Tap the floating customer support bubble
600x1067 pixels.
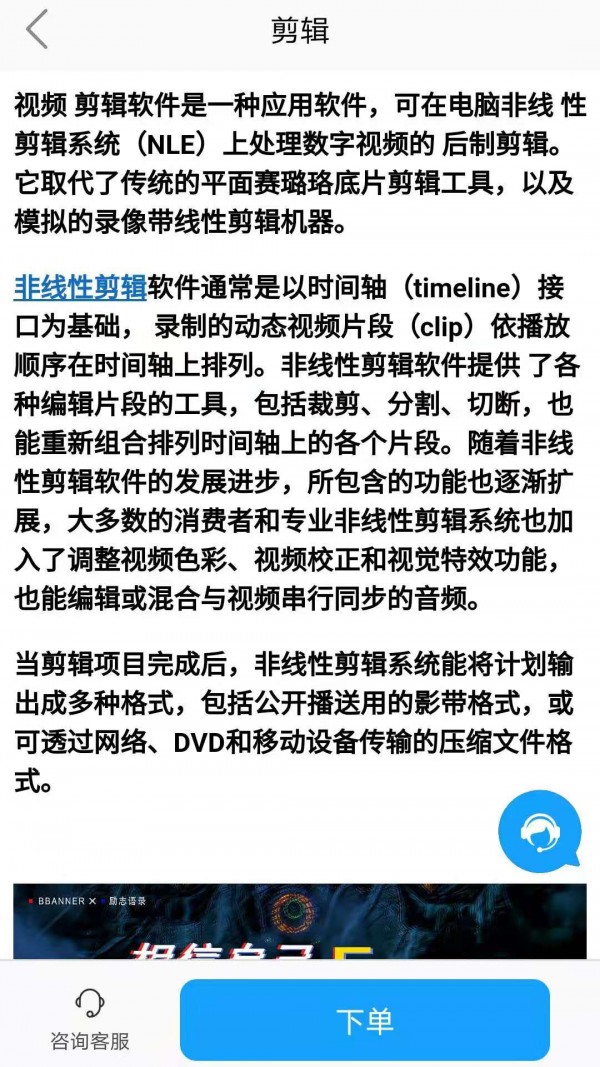tap(538, 829)
